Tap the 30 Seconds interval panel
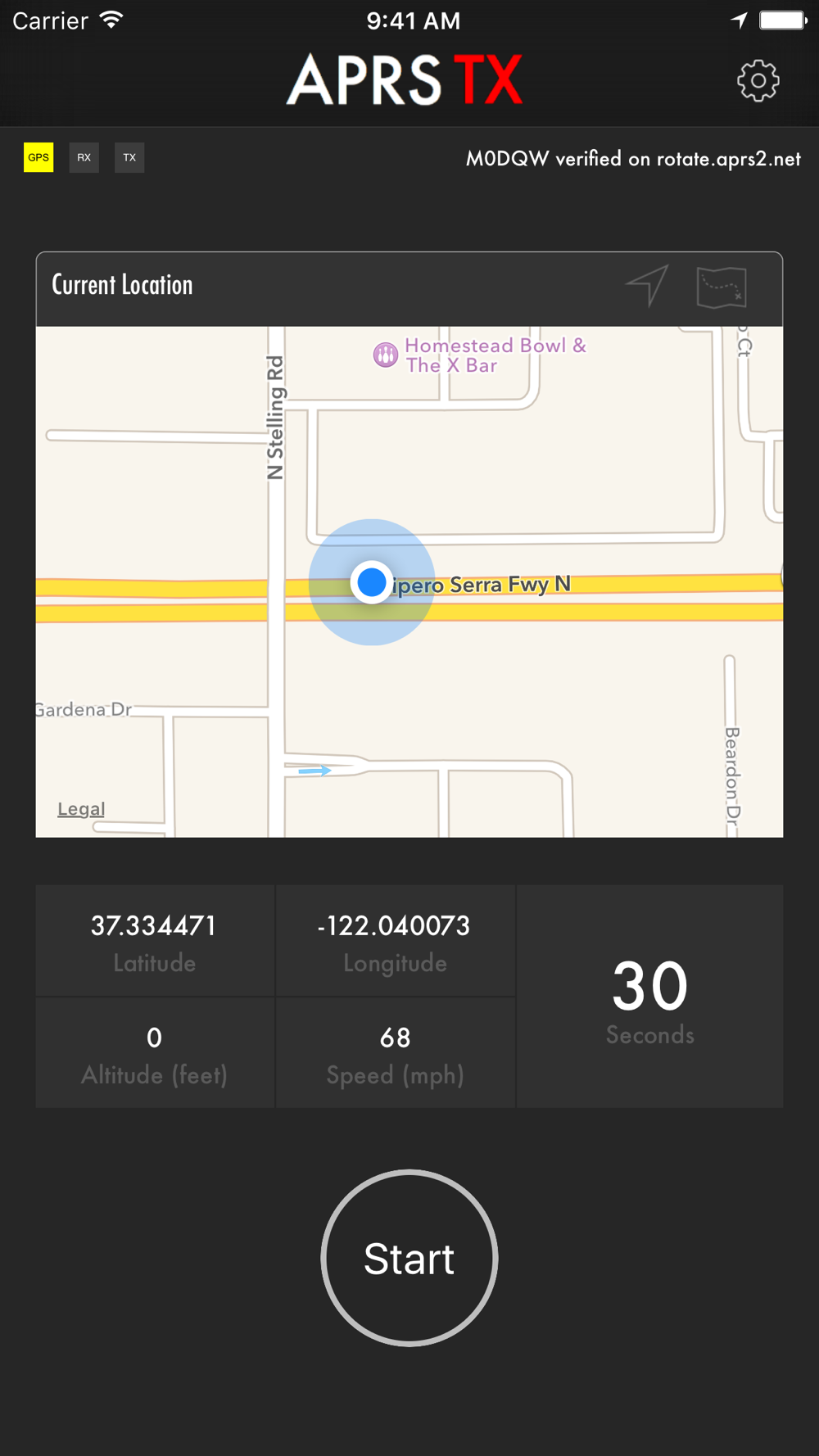 [649, 997]
